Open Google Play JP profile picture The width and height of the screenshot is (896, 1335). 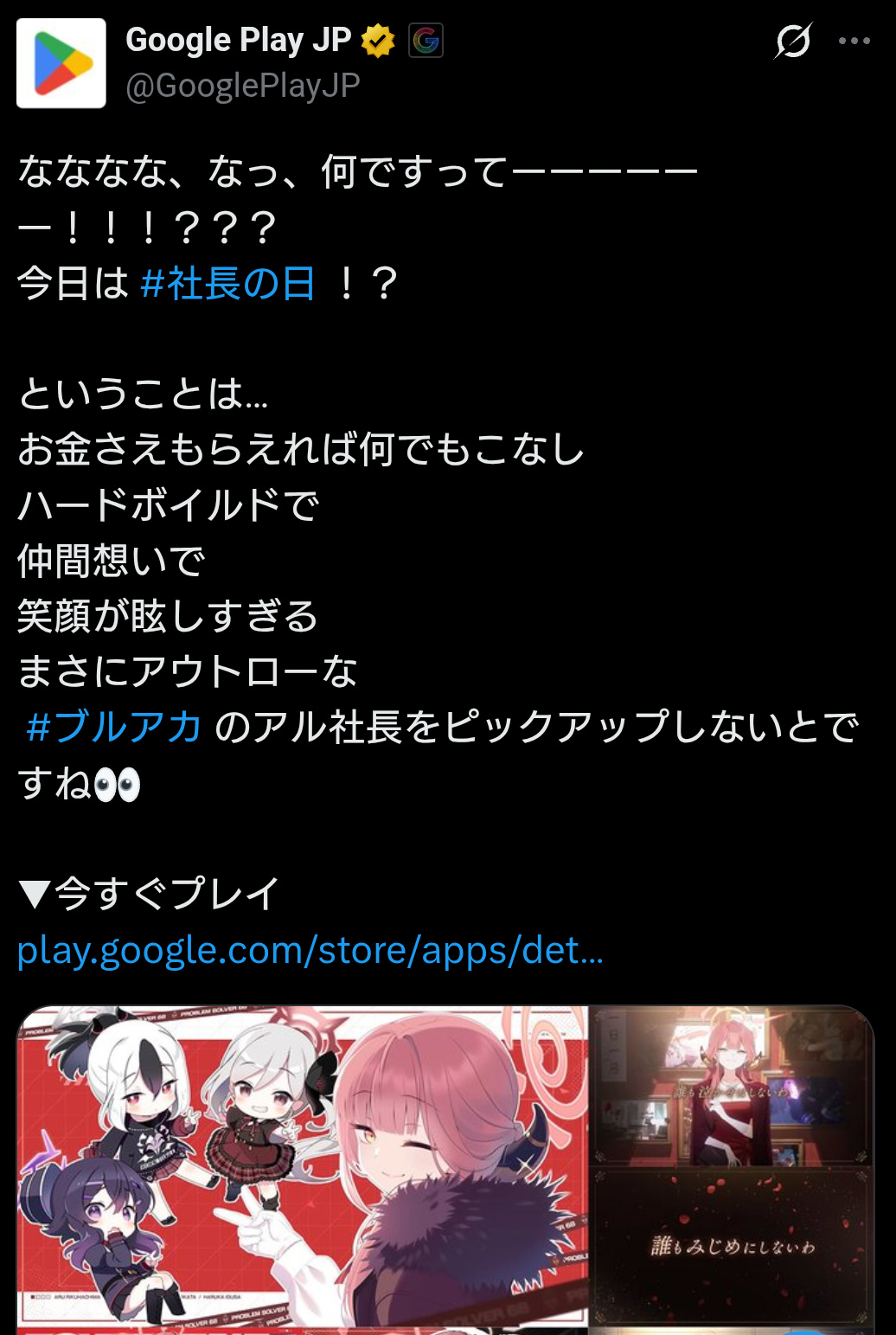61,63
